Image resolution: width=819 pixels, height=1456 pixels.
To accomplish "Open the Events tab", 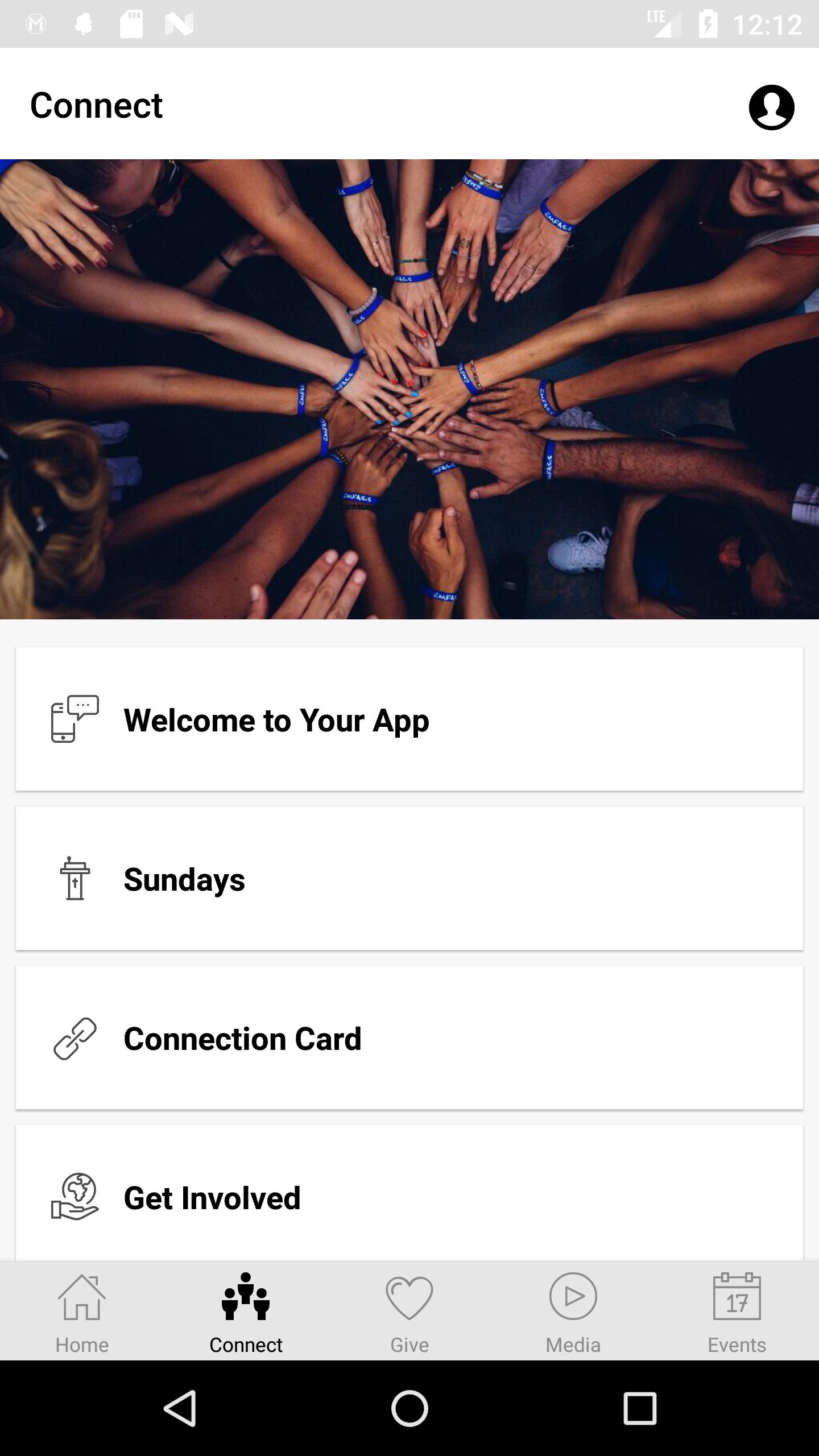I will point(737,1312).
